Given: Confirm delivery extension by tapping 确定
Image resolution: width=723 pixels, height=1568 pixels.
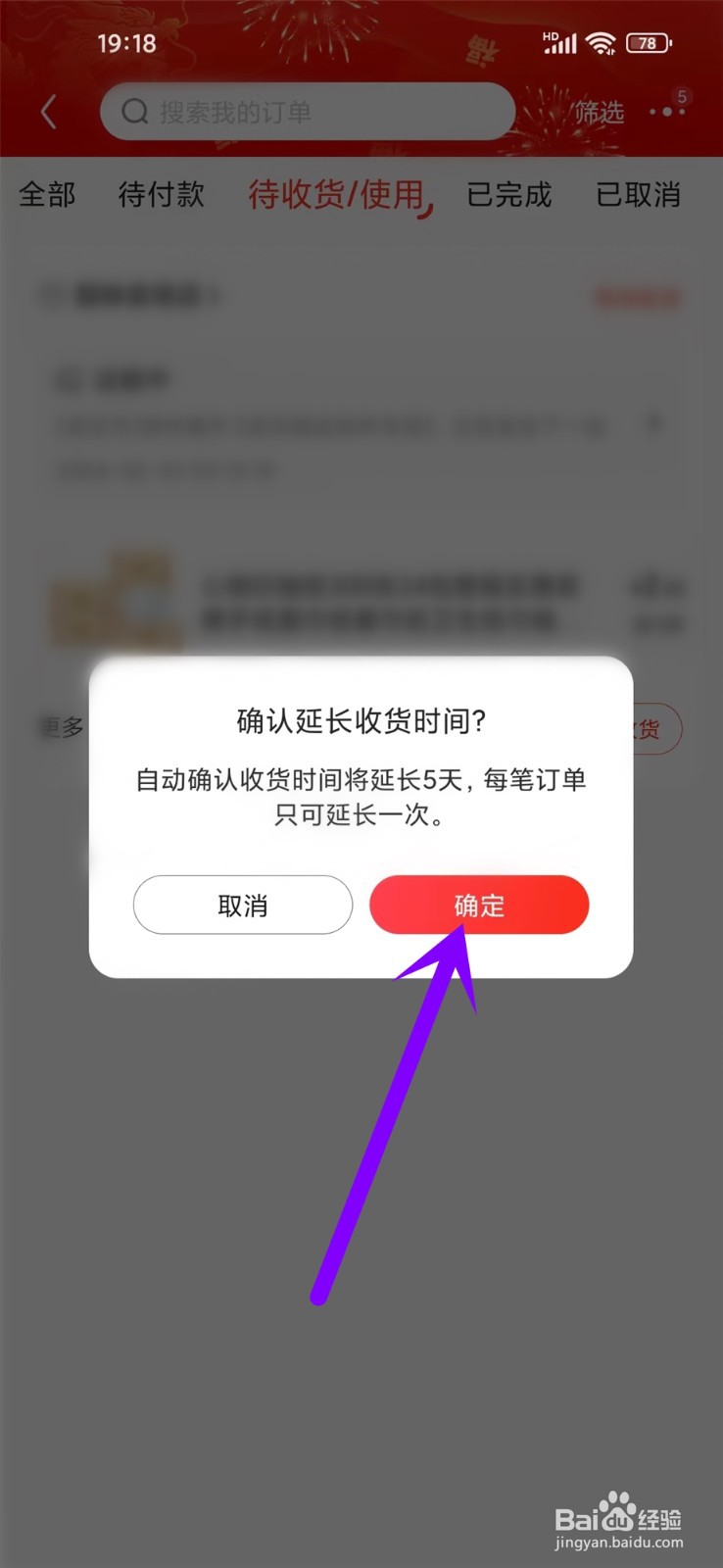Looking at the screenshot, I should [478, 905].
